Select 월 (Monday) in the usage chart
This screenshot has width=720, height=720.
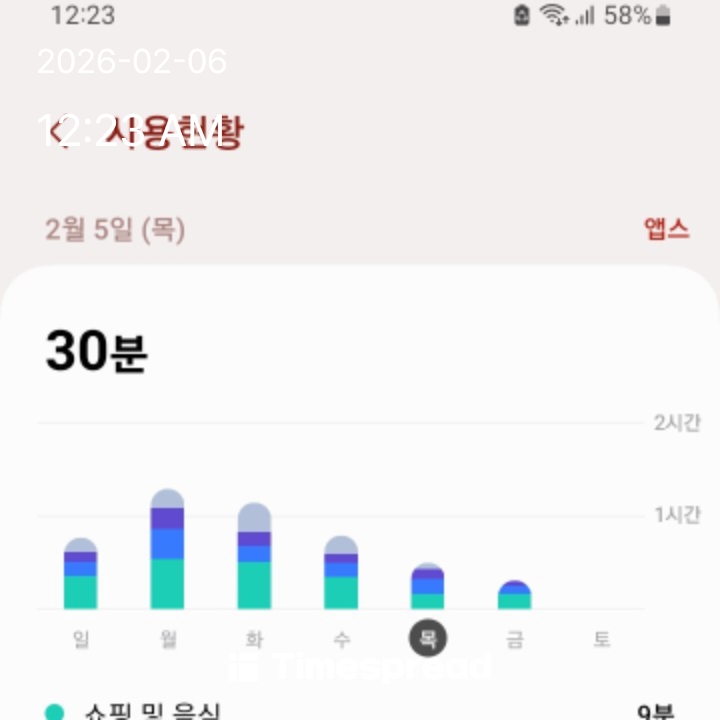point(167,639)
